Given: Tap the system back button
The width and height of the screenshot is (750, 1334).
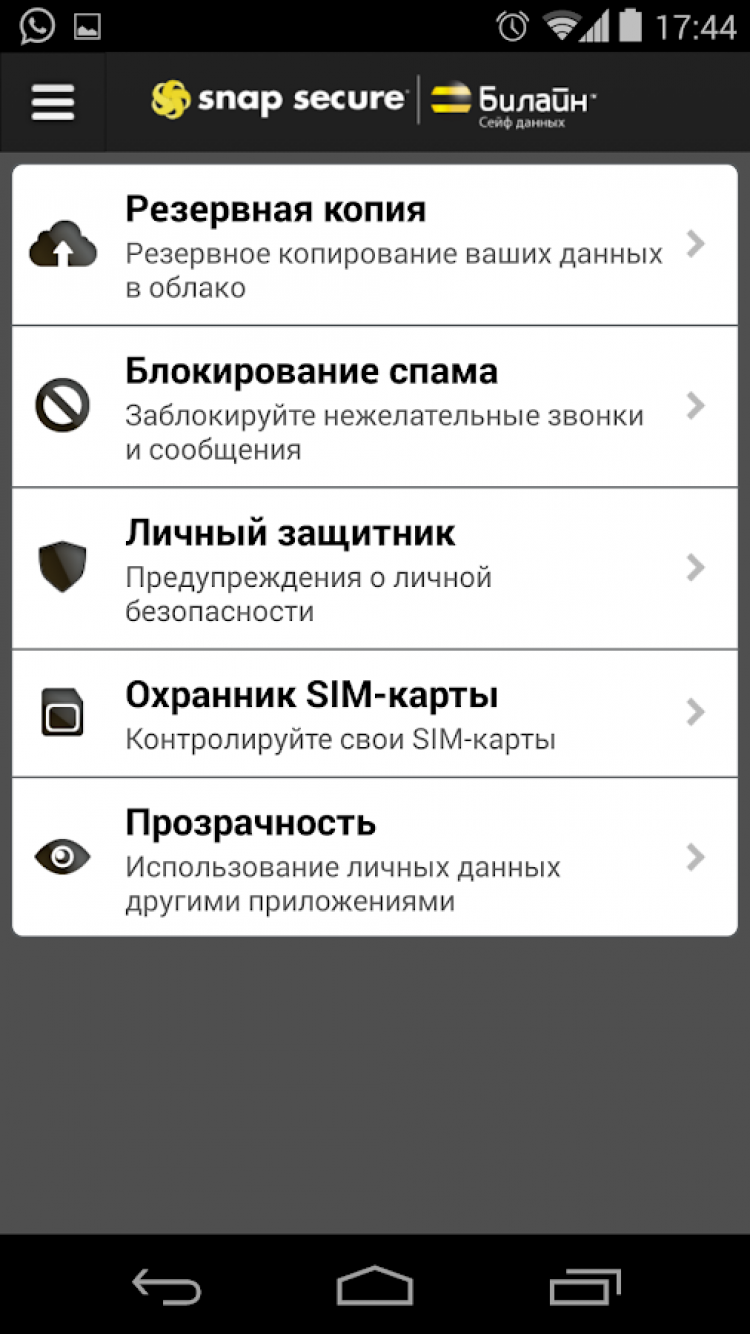Looking at the screenshot, I should (x=166, y=1285).
